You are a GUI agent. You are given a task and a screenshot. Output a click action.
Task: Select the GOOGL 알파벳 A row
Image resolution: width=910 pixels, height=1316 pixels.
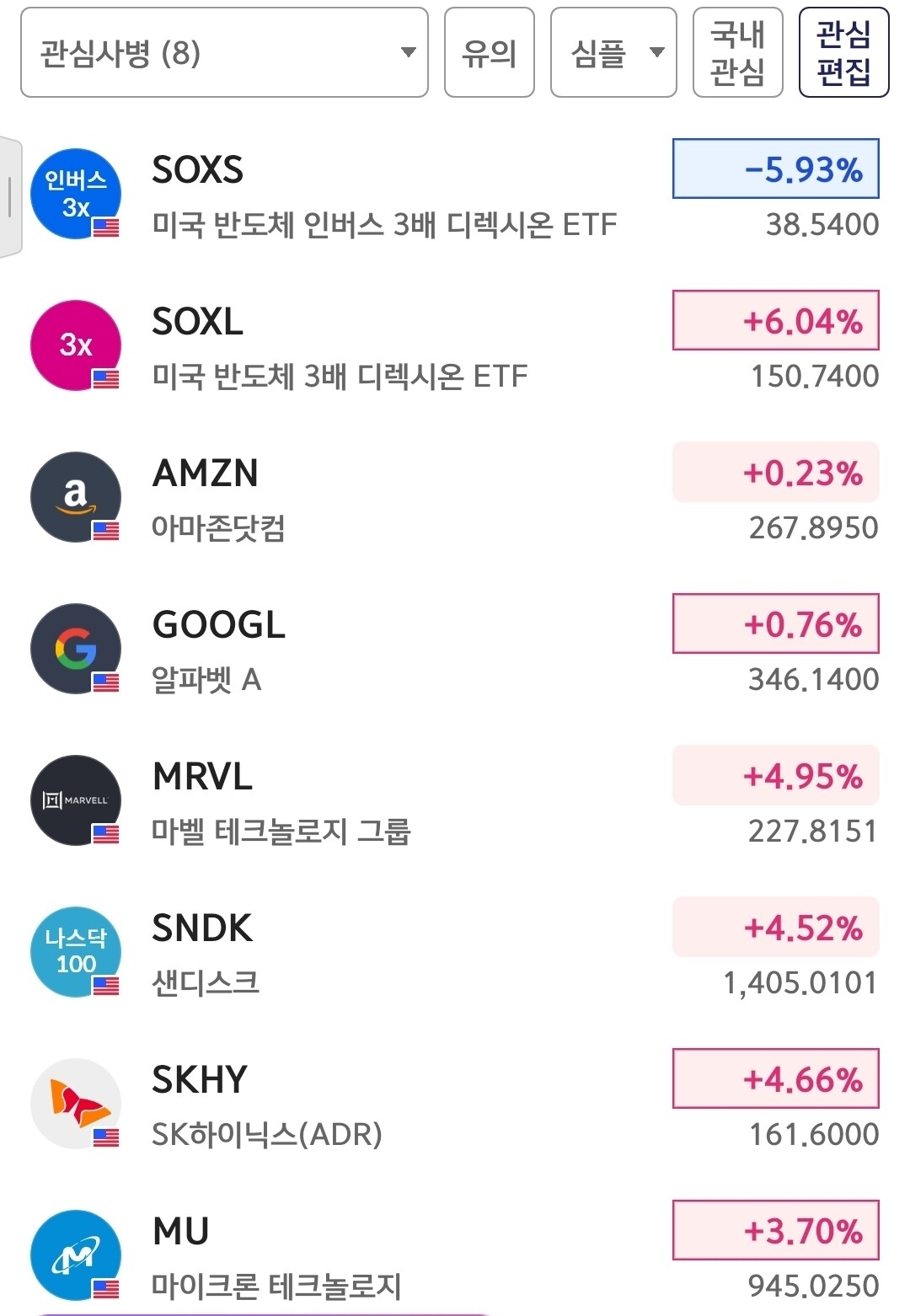point(455,650)
